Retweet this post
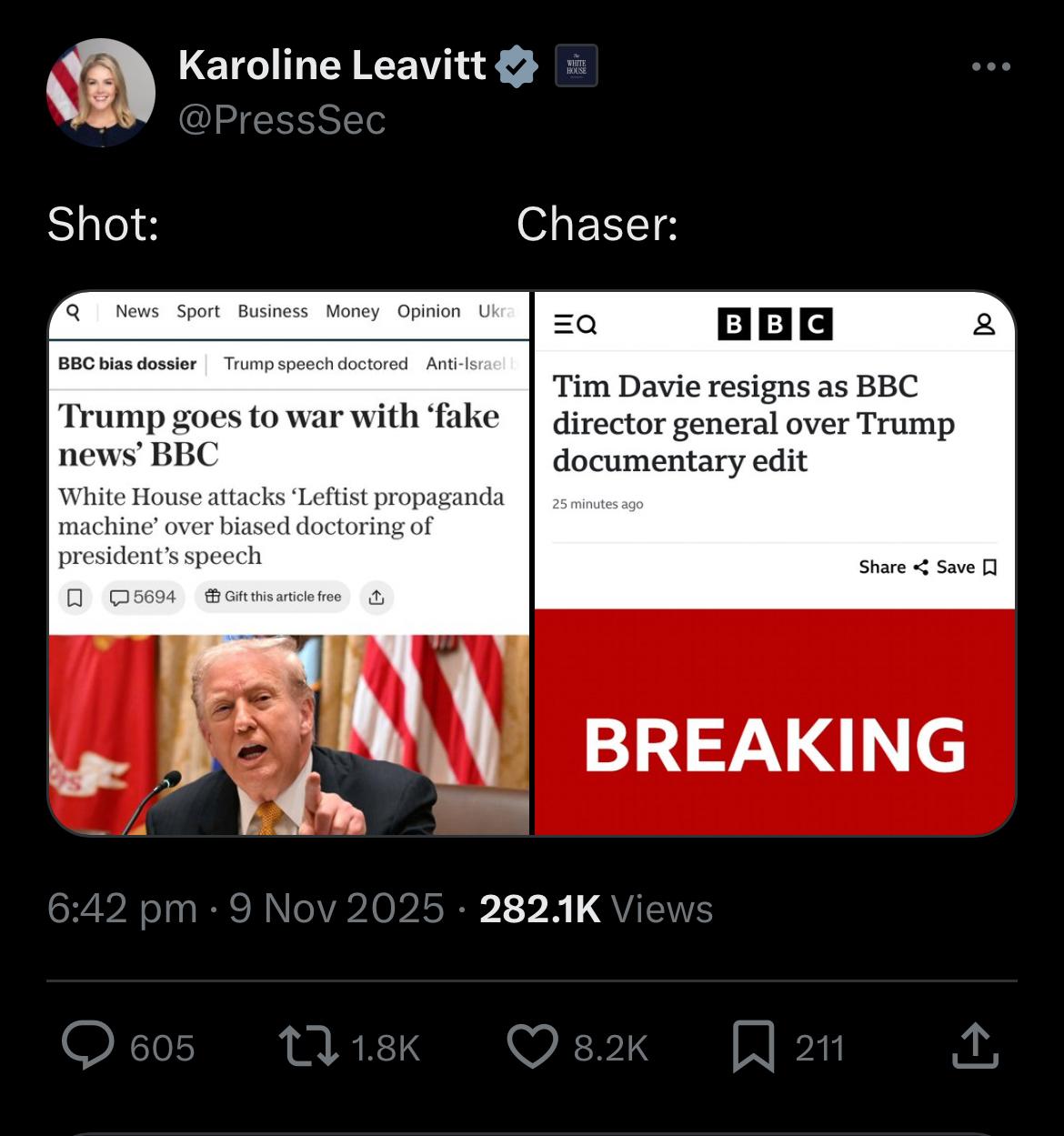1064x1136 pixels. pos(307,1046)
